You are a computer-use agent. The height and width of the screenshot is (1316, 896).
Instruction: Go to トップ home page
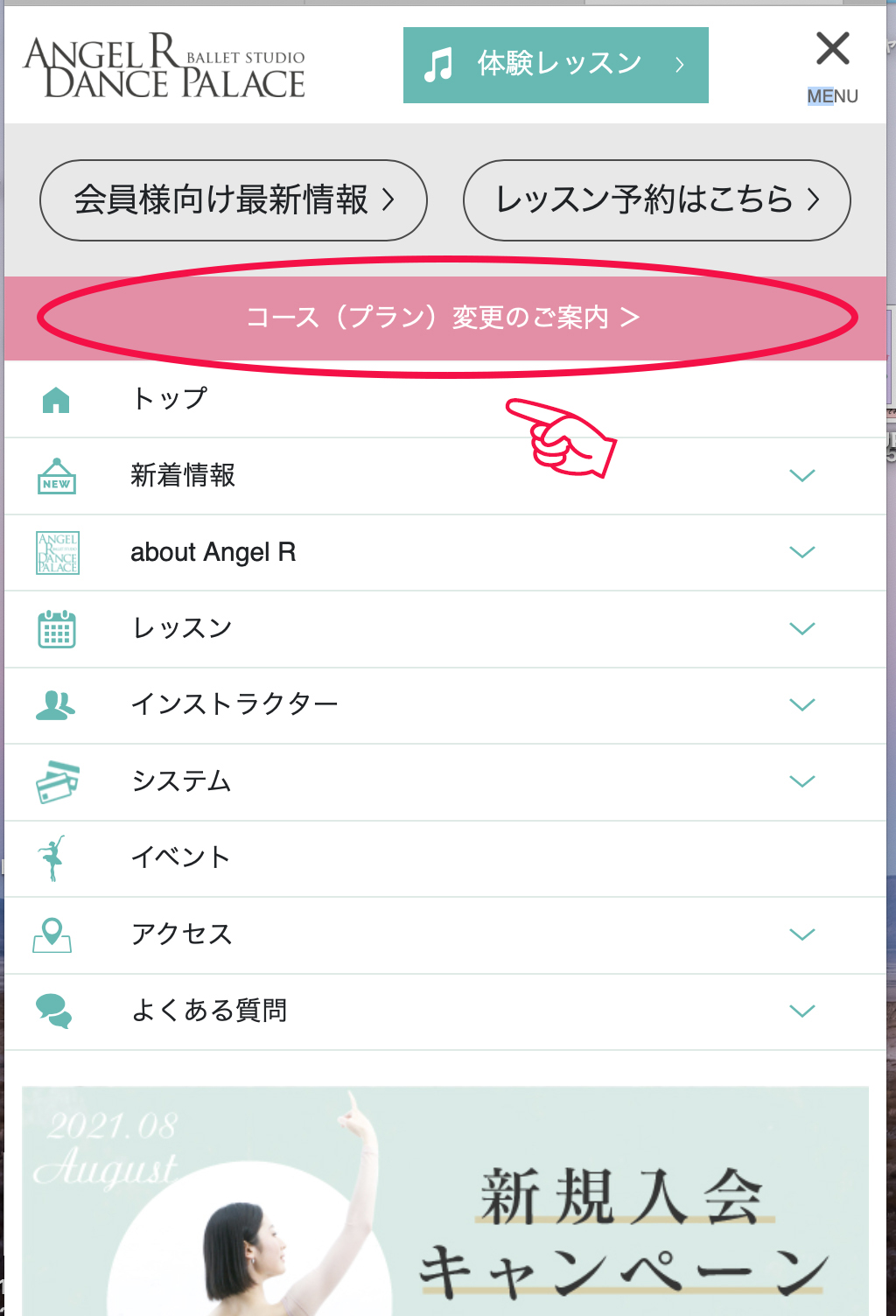pyautogui.click(x=170, y=399)
